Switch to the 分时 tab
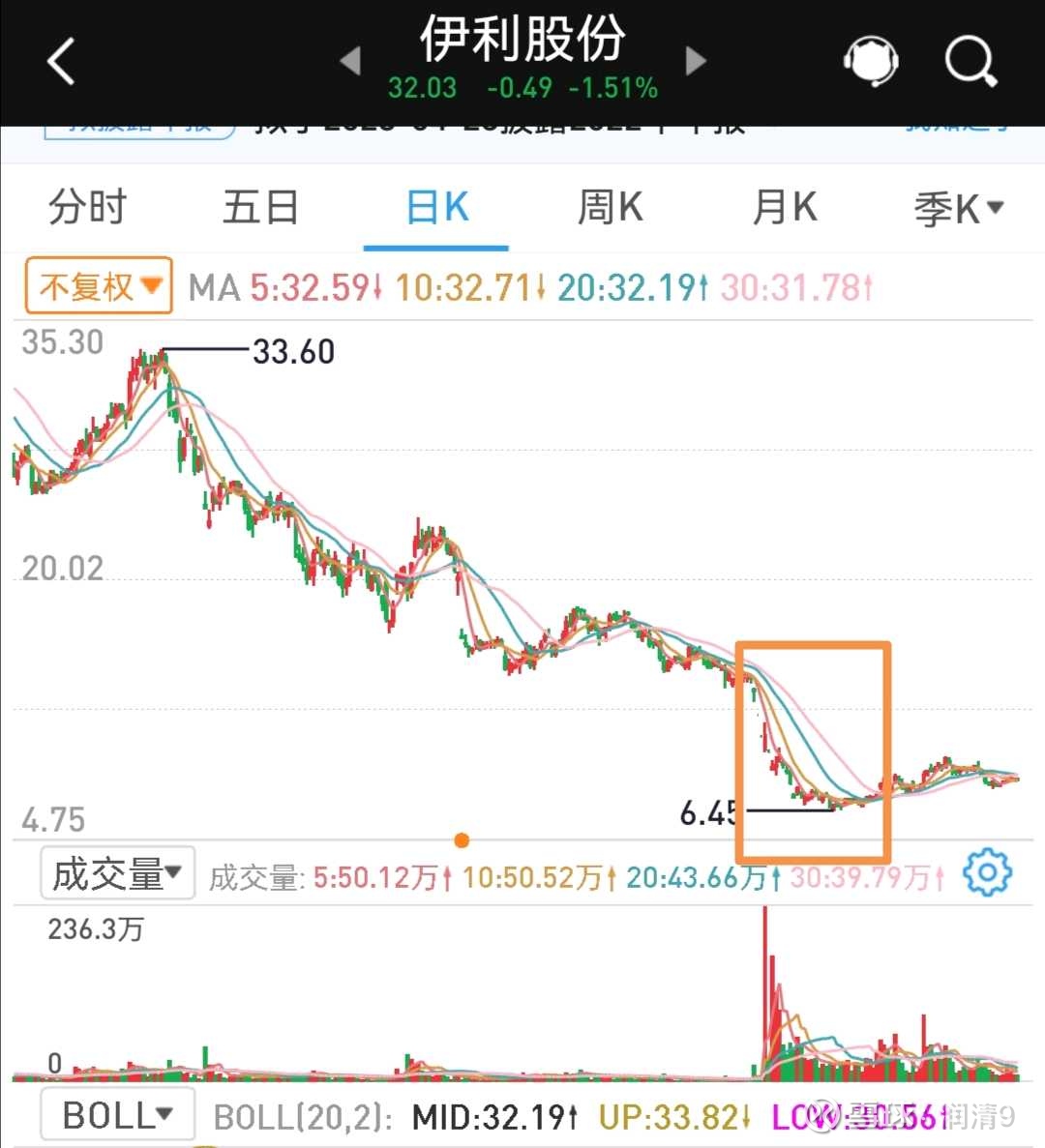 pyautogui.click(x=87, y=207)
